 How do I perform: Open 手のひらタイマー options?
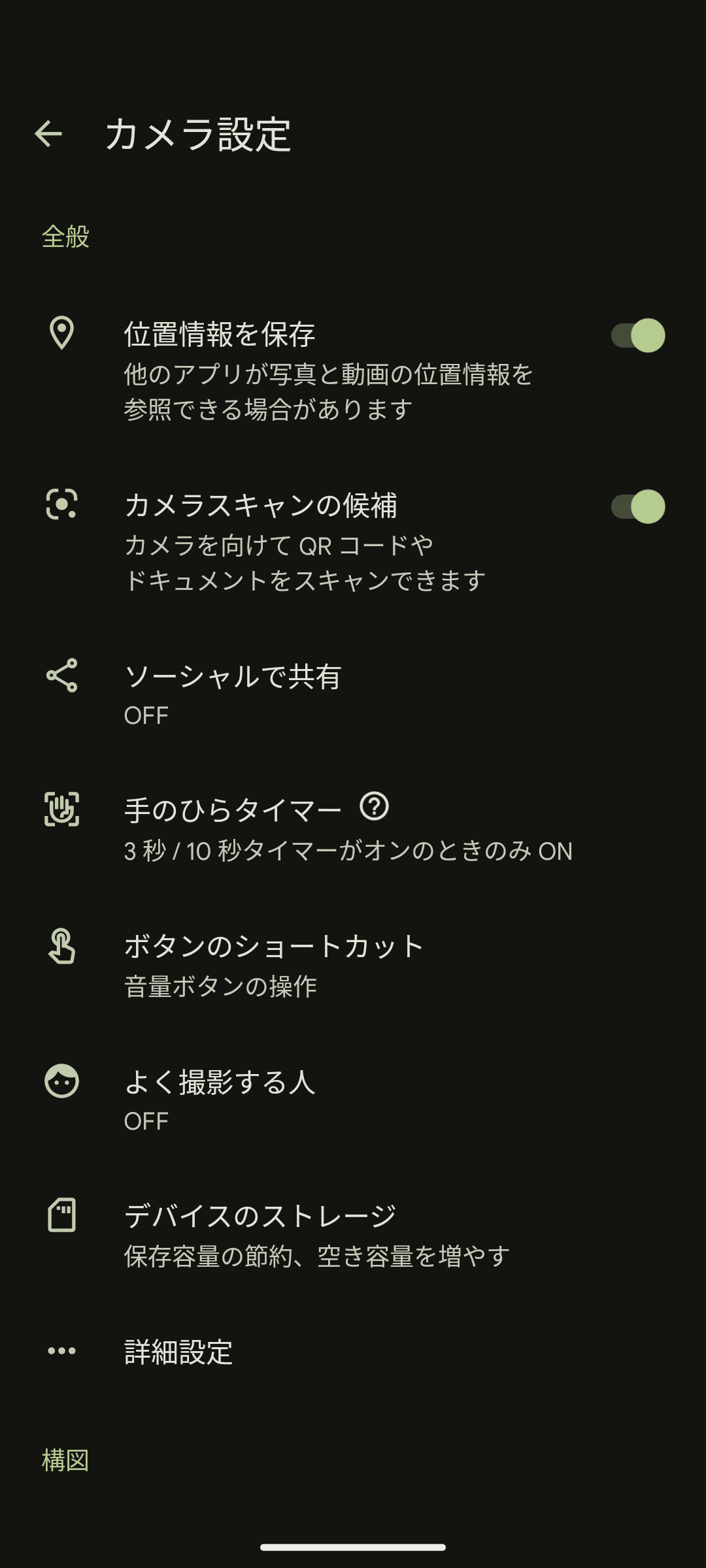233,830
